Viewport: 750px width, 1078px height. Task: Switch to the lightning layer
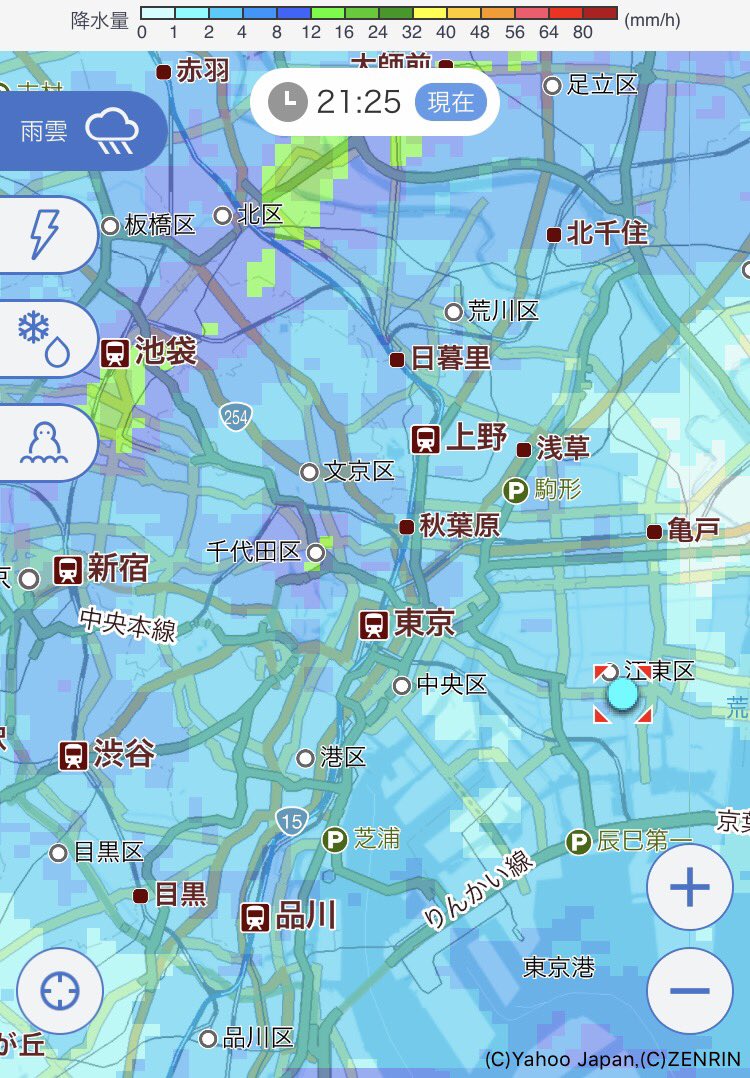[x=47, y=234]
